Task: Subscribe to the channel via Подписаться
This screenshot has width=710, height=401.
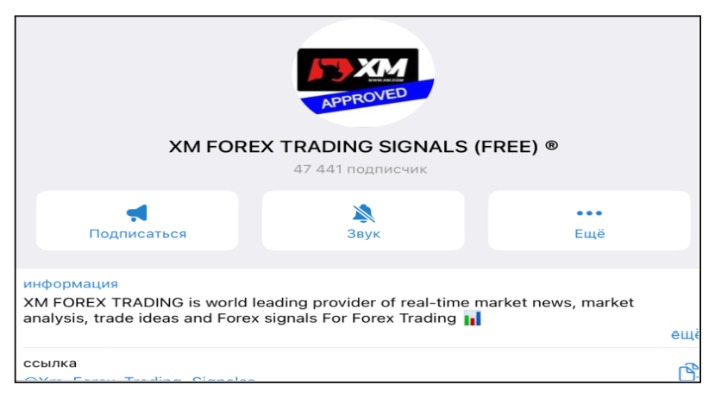Action: click(137, 221)
